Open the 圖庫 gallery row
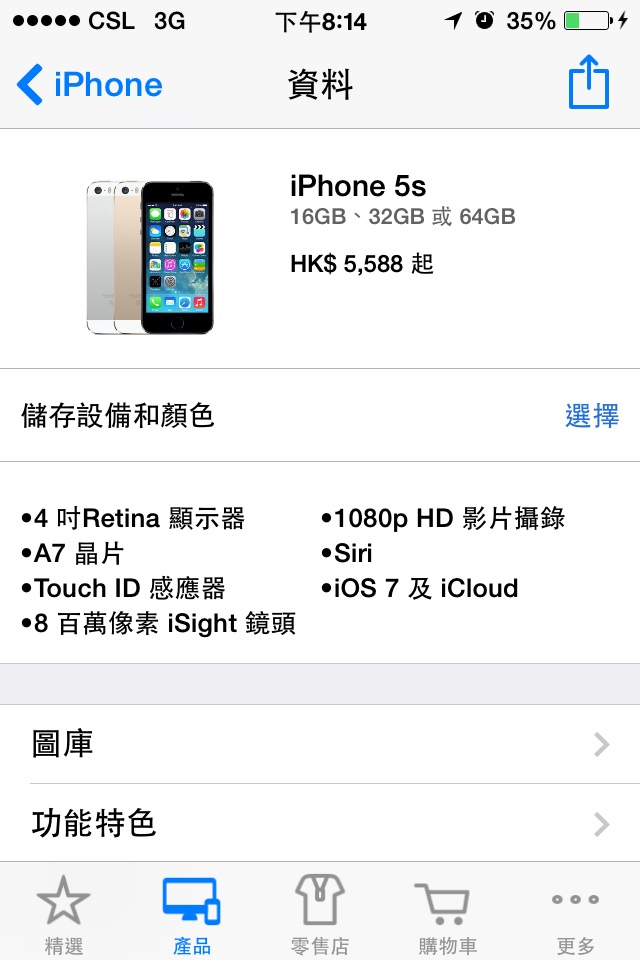 click(x=320, y=744)
